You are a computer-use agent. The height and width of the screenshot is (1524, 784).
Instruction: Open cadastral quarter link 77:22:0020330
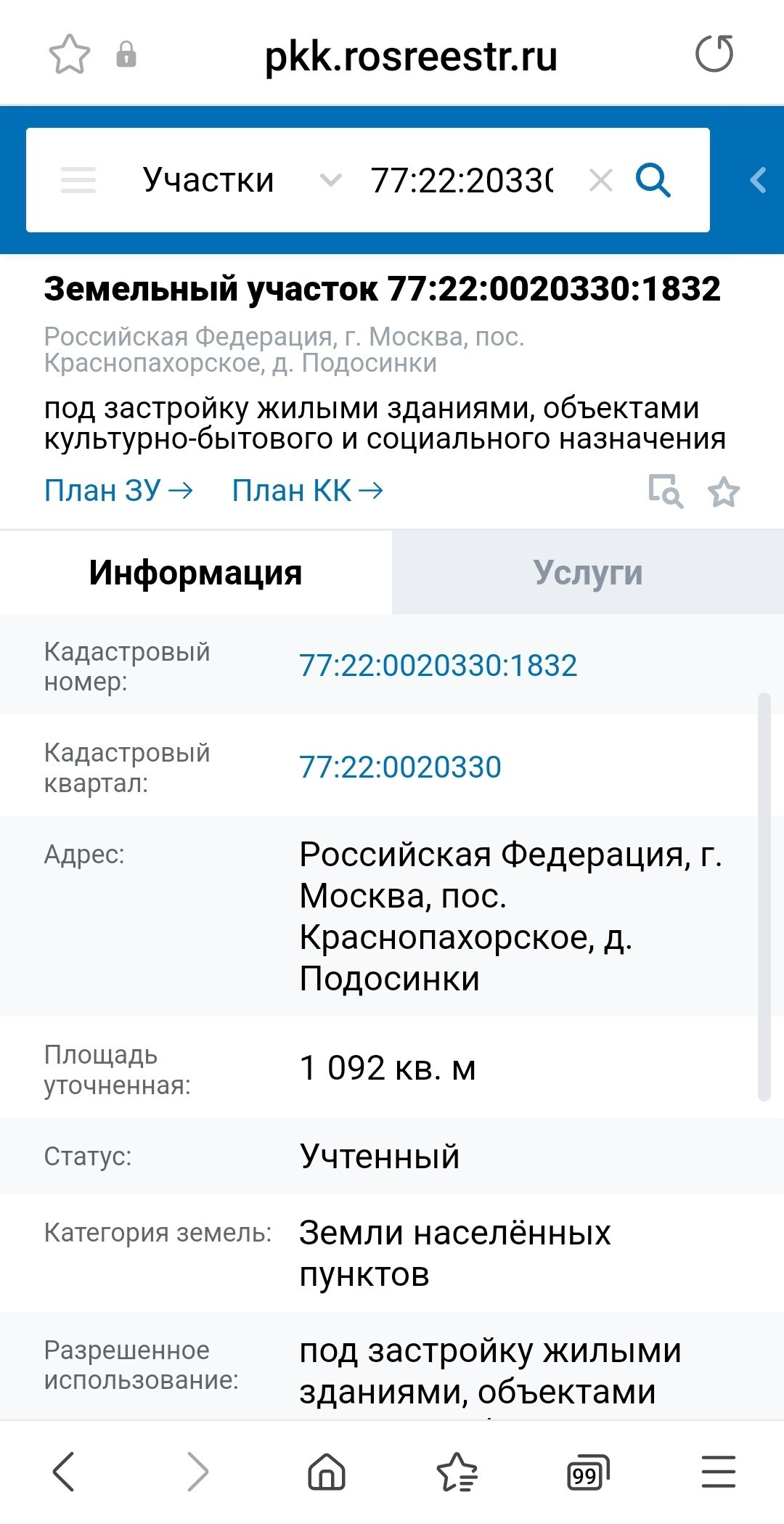[x=400, y=767]
